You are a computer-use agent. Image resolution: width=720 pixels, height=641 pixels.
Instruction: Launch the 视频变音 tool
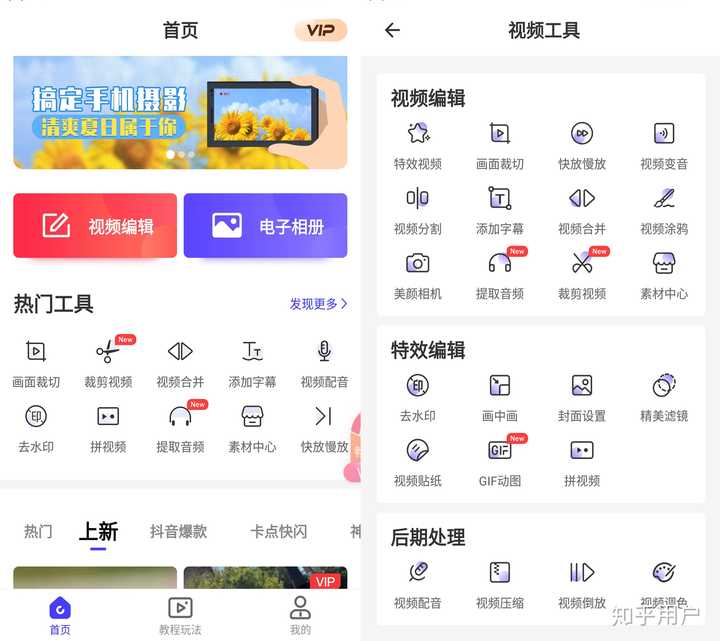pos(664,145)
